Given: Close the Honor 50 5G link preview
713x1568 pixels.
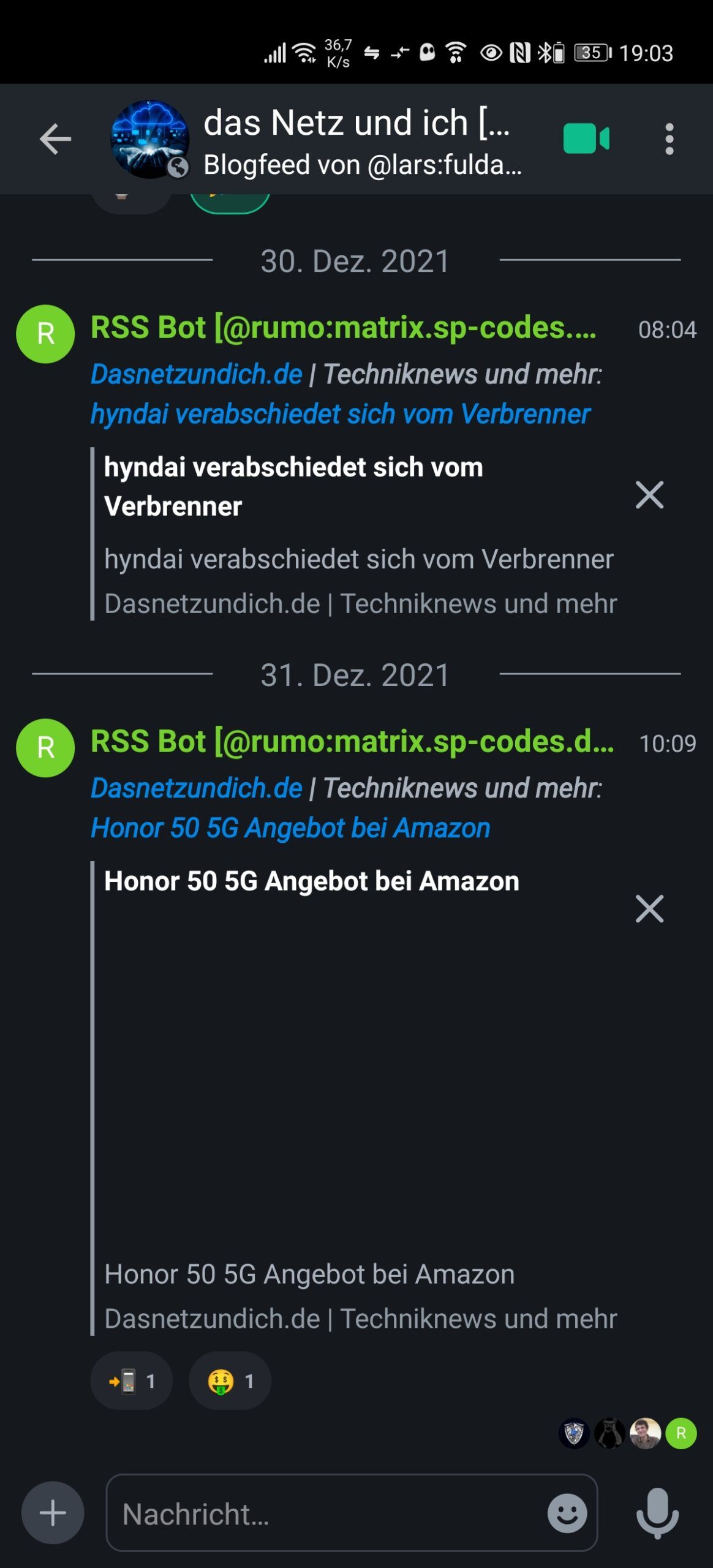Looking at the screenshot, I should (x=649, y=908).
